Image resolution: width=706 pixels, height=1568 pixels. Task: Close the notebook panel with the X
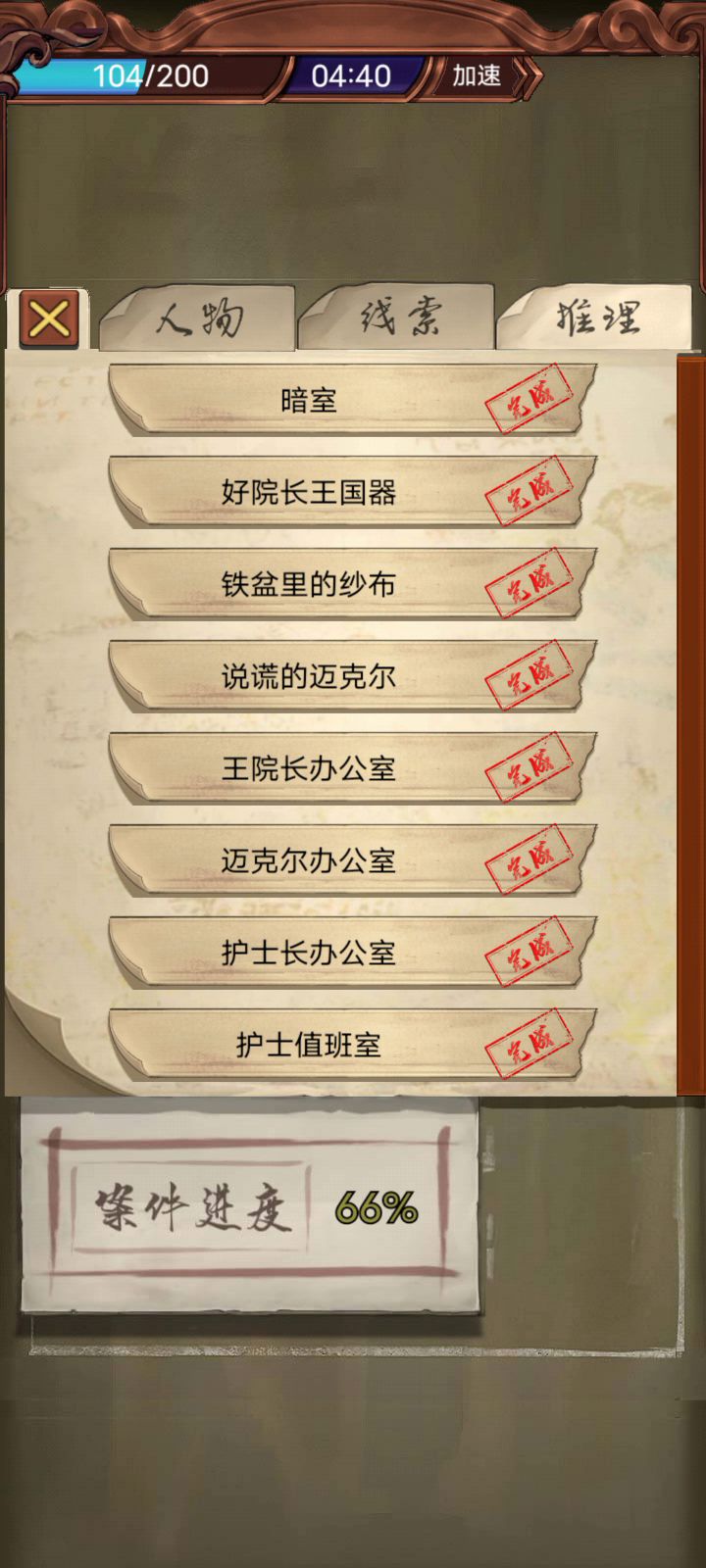coord(48,318)
